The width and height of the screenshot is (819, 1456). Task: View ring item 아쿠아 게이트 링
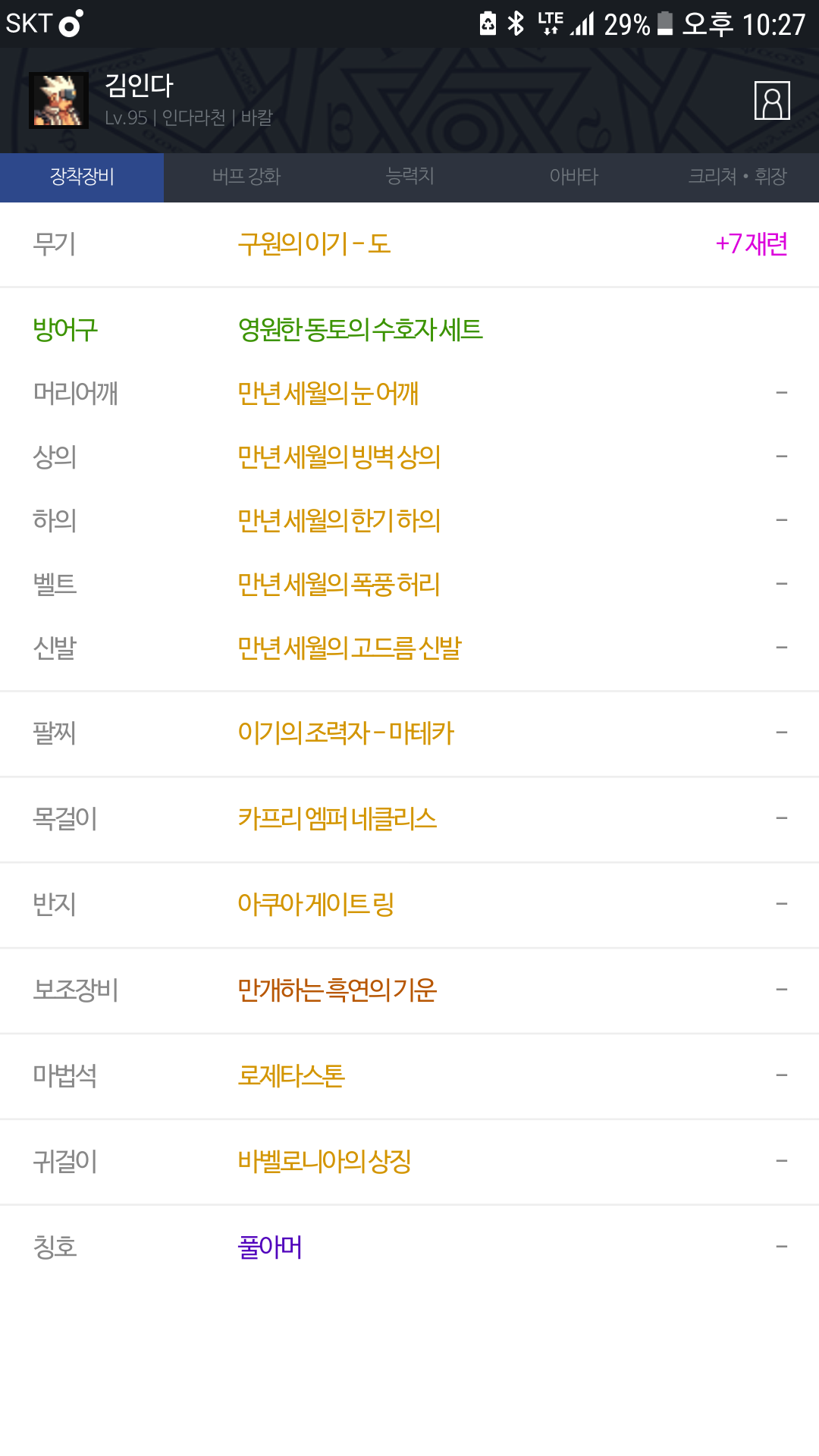click(x=409, y=905)
